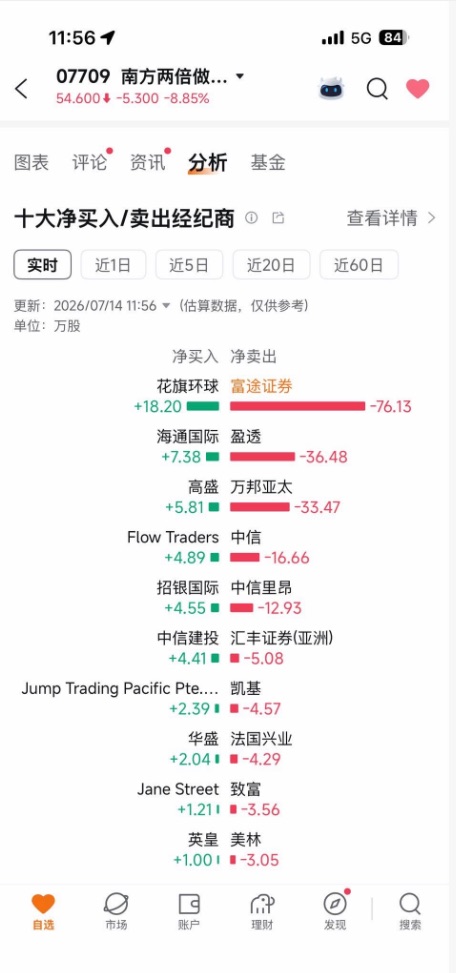Expand the update time dropdown
The image size is (456, 973).
tap(166, 306)
